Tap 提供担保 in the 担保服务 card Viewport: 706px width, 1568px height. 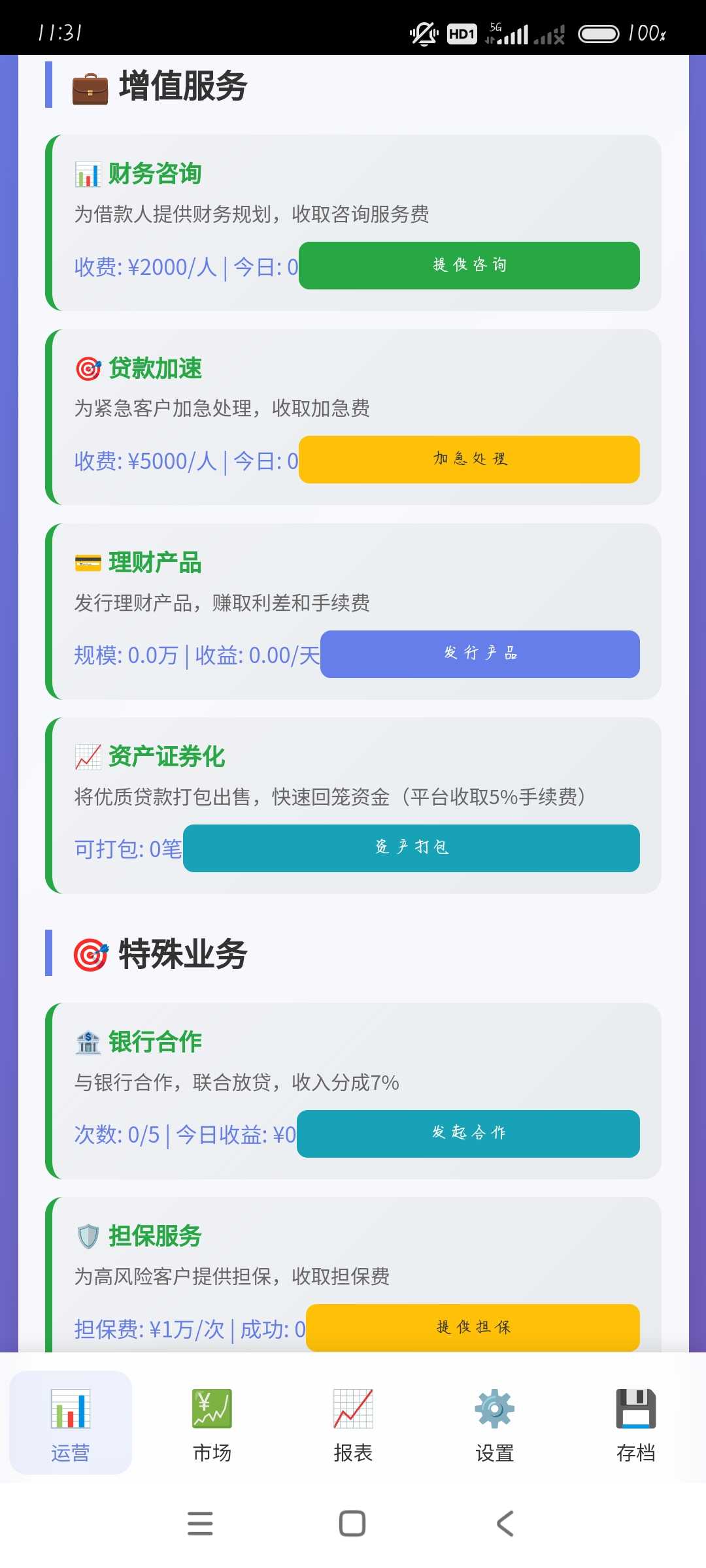pyautogui.click(x=473, y=1327)
